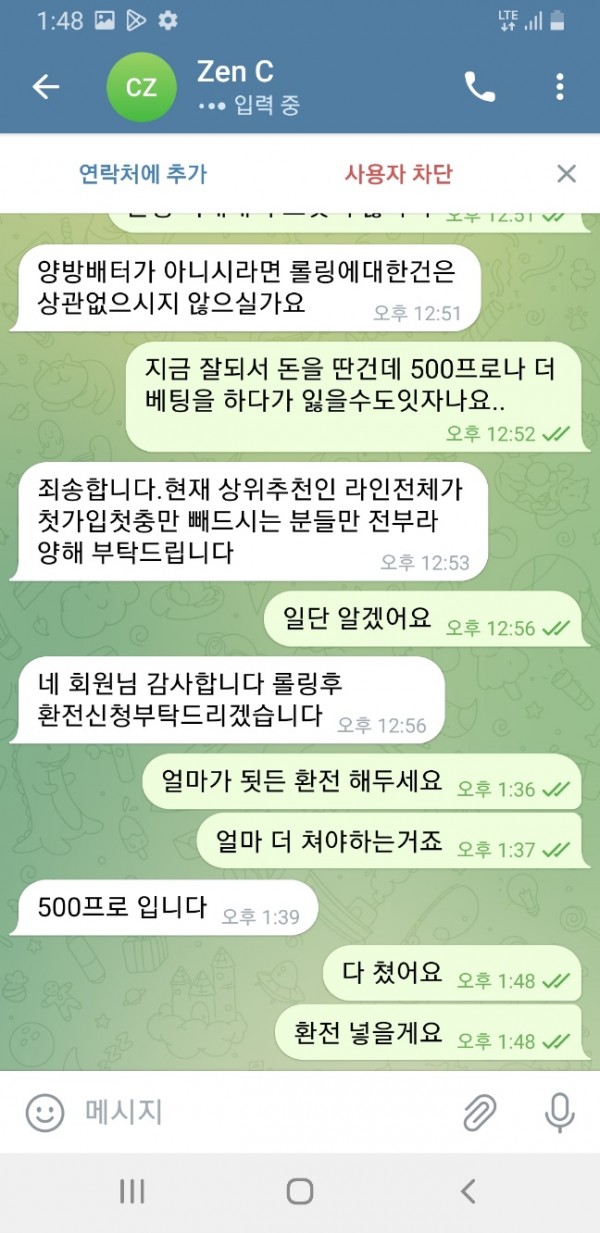Go back from the Zen C chat
This screenshot has height=1233, width=600.
tap(46, 88)
